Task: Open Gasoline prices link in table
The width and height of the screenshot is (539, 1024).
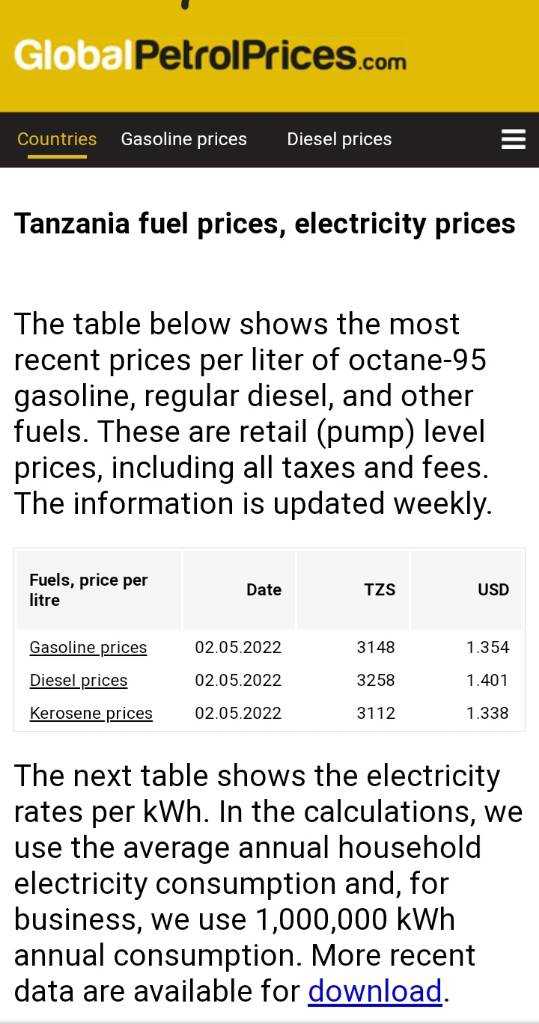Action: (88, 648)
